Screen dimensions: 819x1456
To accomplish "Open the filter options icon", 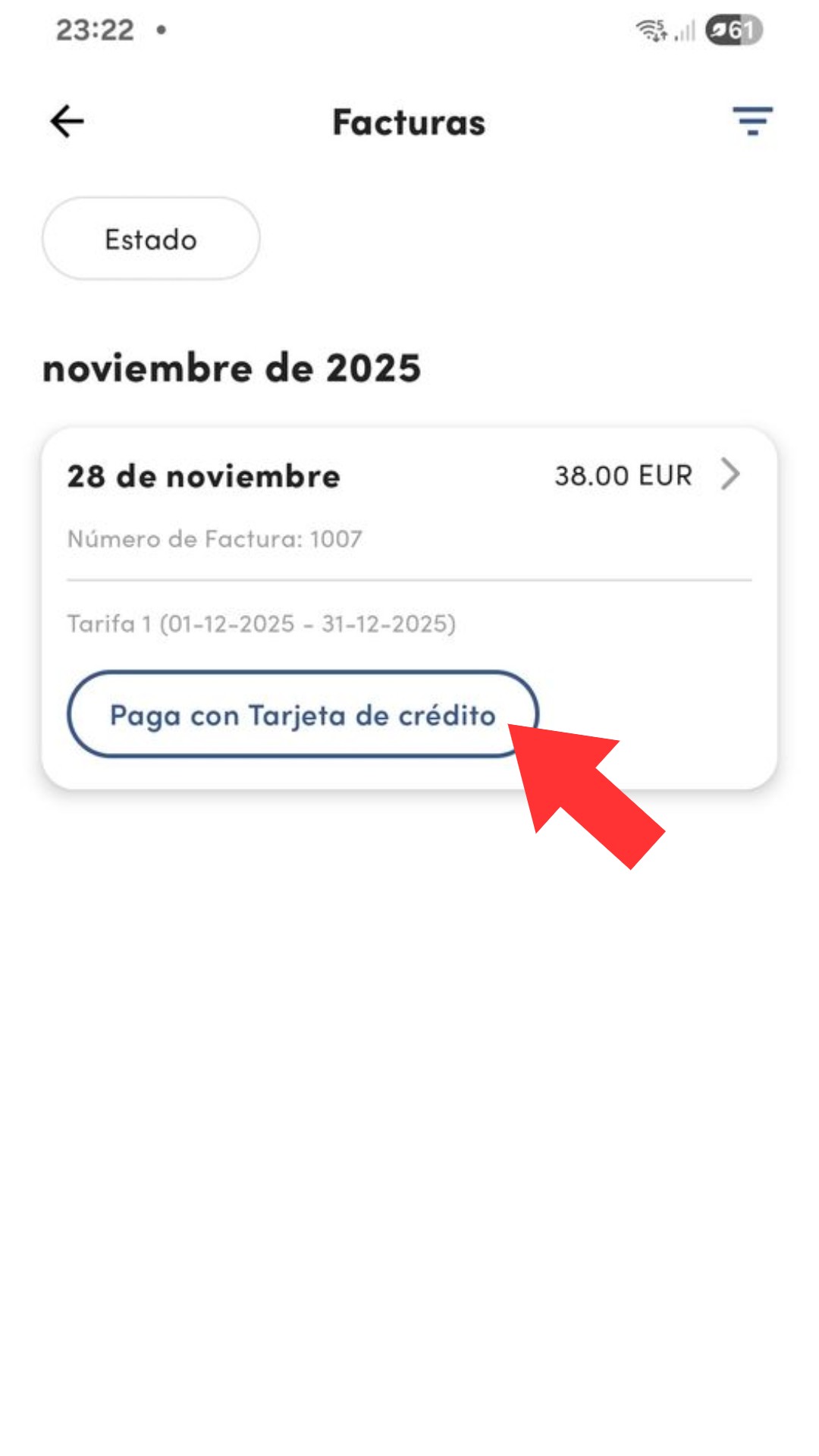I will 752,121.
